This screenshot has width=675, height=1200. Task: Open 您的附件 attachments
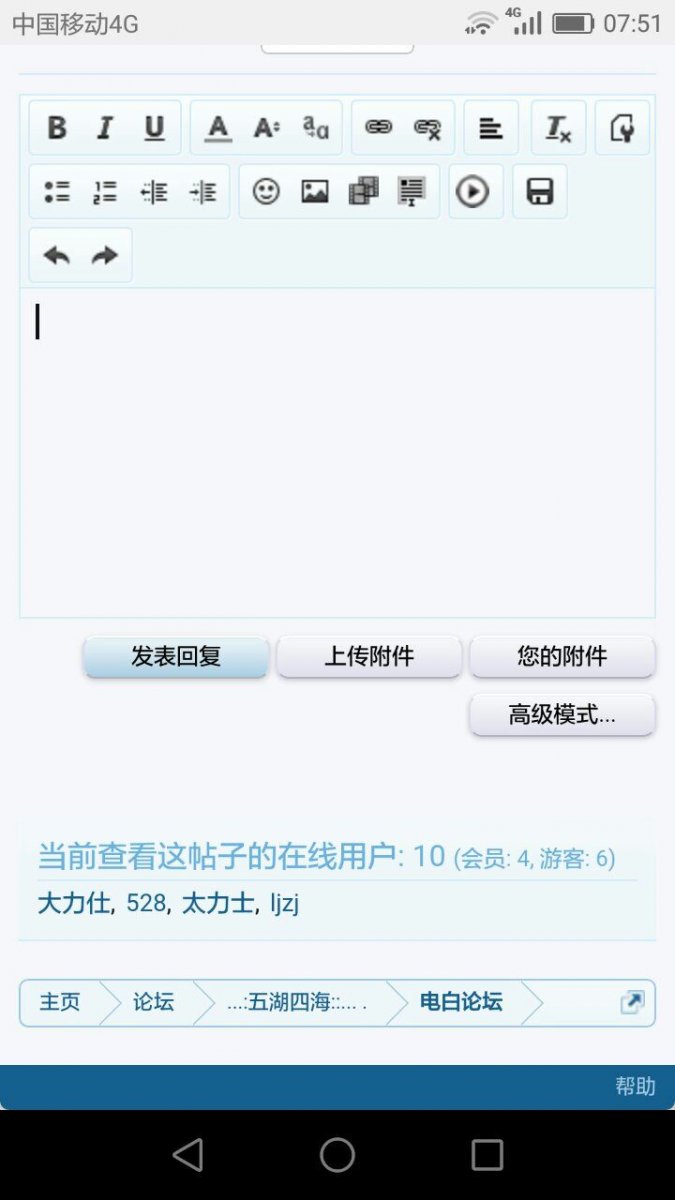[x=562, y=657]
